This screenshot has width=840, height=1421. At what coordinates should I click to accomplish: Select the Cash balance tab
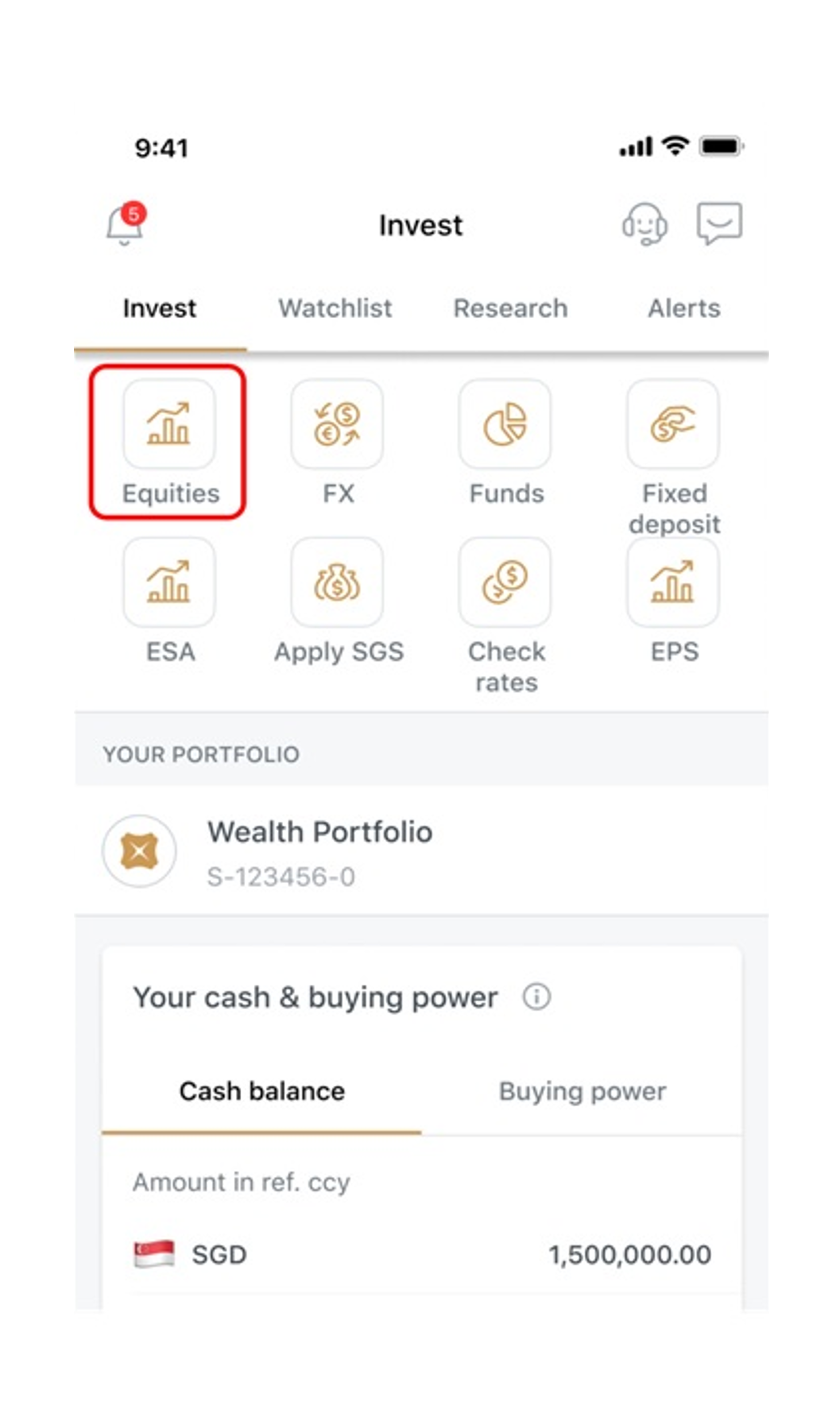(x=262, y=1092)
